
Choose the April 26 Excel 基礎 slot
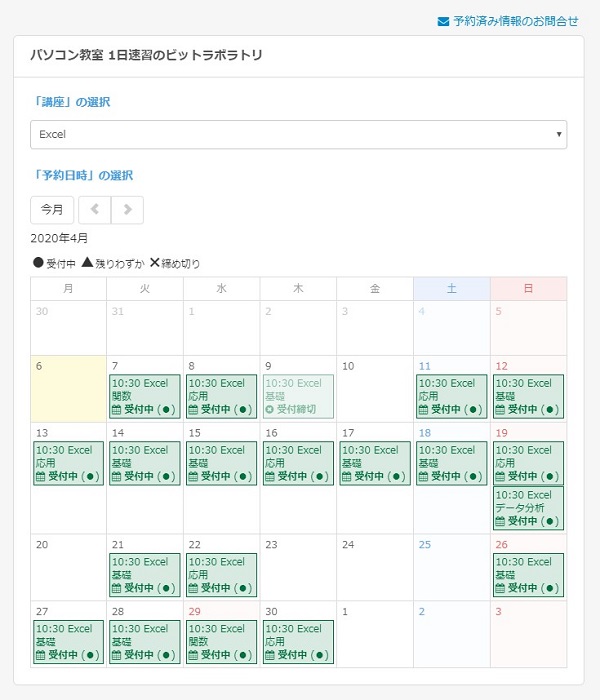(x=528, y=575)
